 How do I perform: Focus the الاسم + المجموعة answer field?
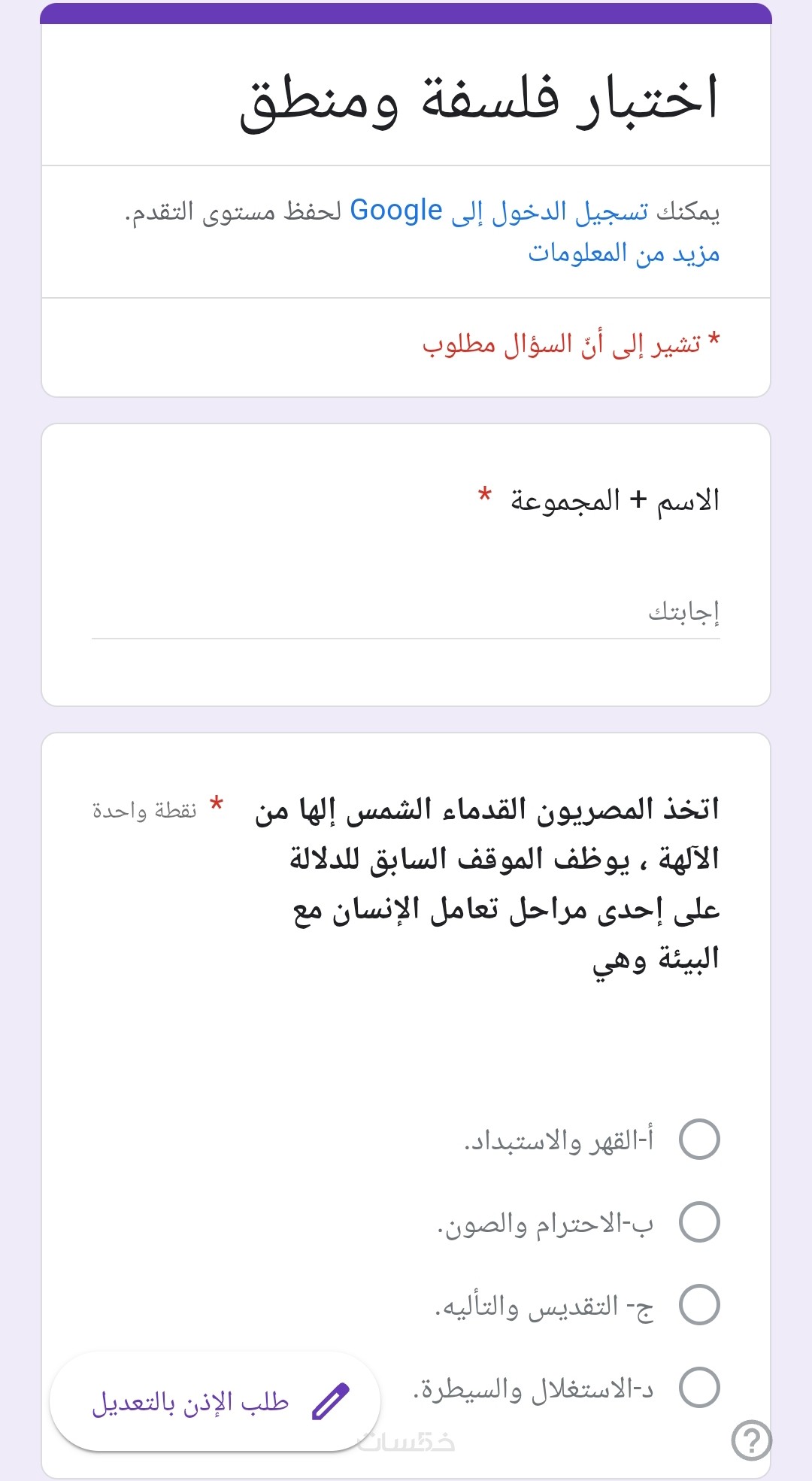tap(406, 614)
